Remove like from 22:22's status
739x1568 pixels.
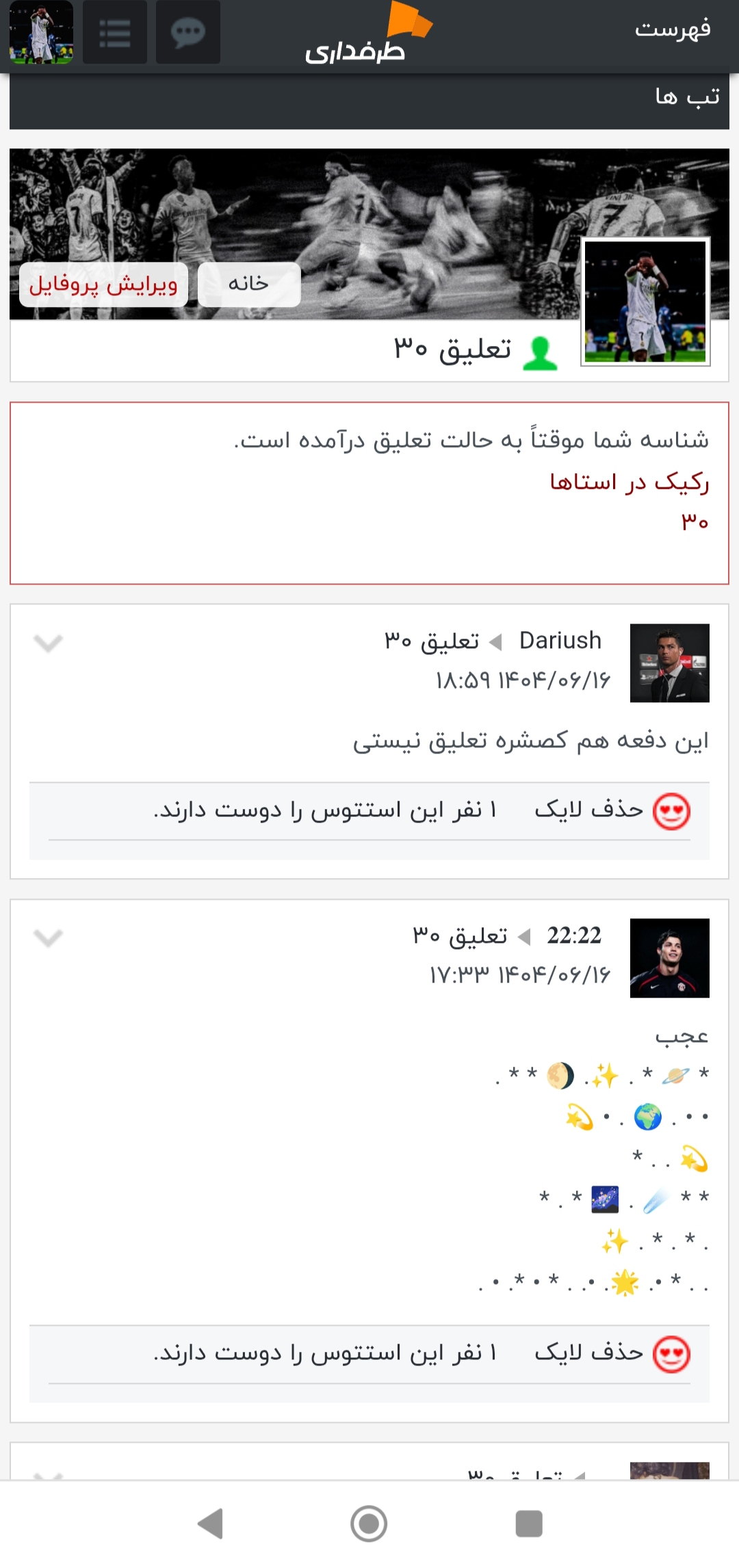(x=588, y=1353)
